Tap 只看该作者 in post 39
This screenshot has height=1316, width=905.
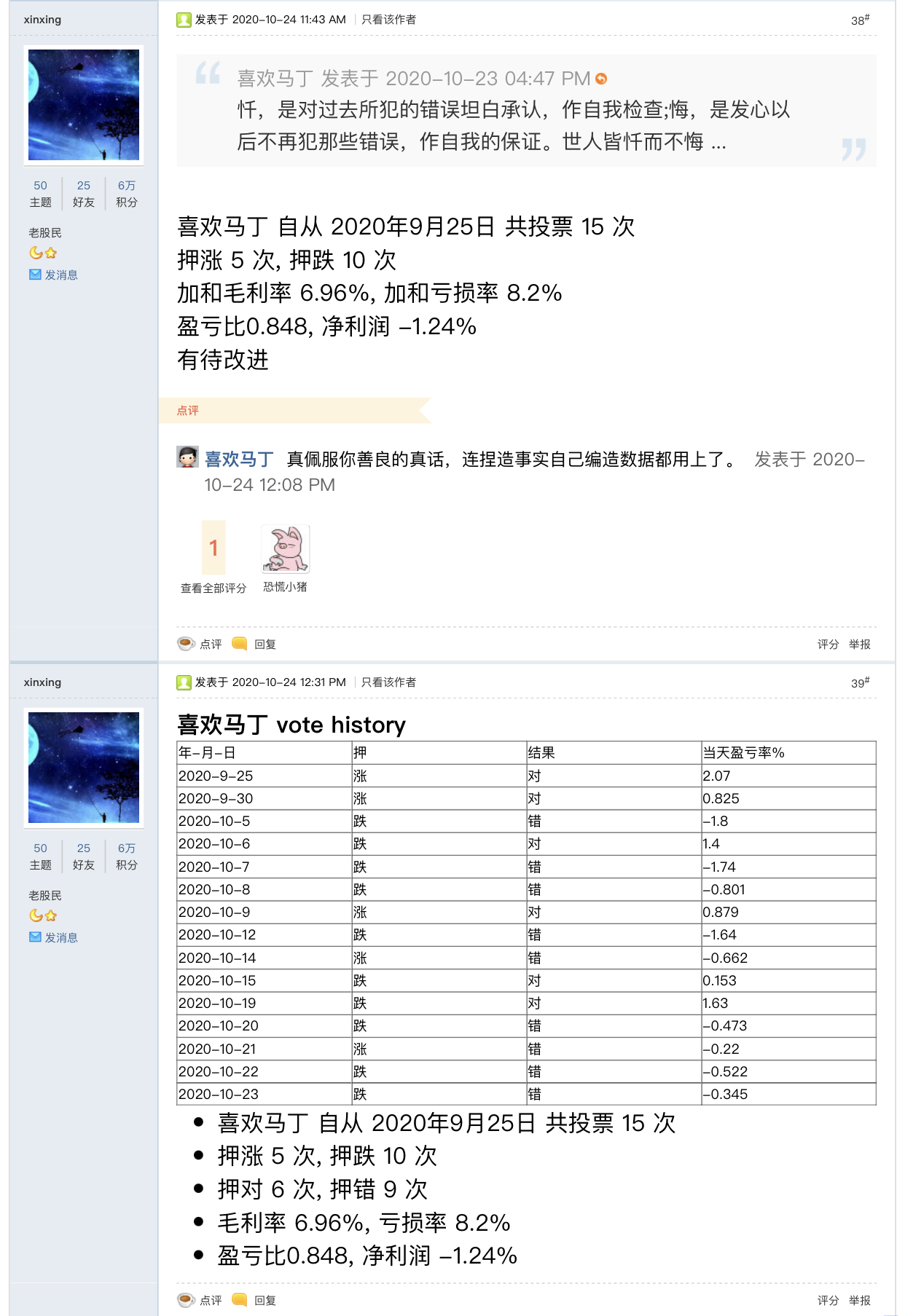point(388,682)
